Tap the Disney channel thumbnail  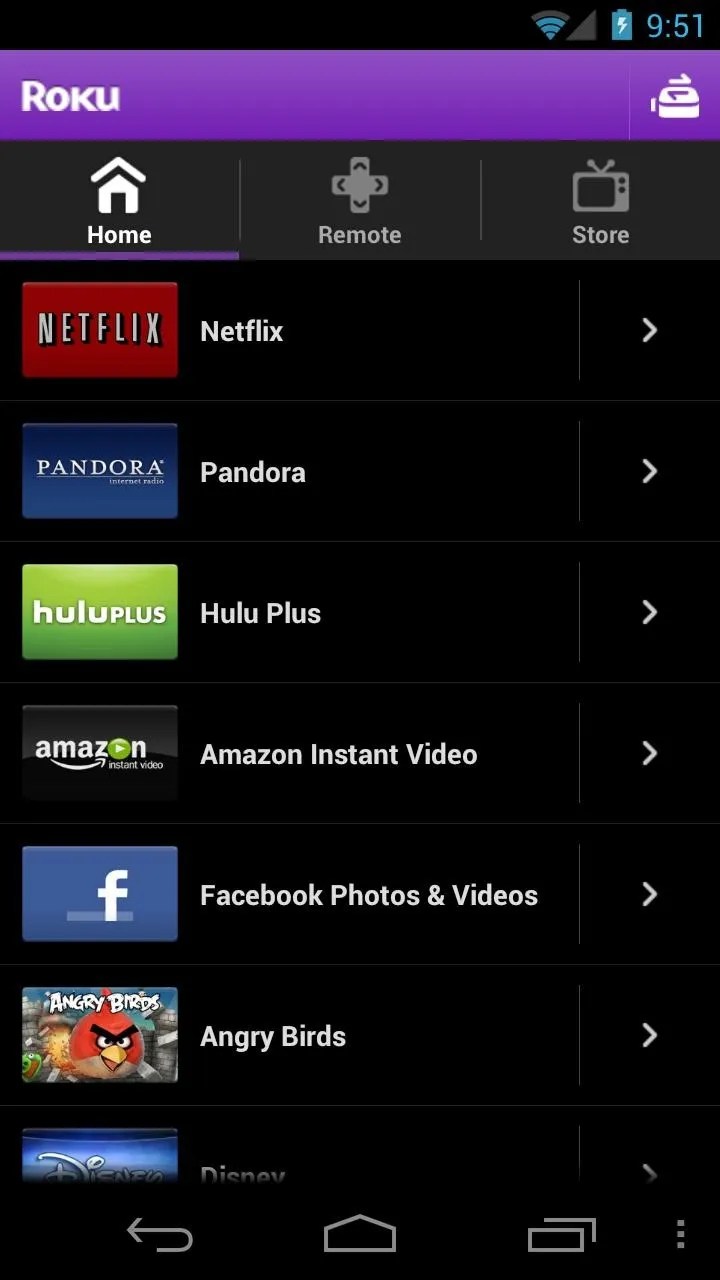99,1155
